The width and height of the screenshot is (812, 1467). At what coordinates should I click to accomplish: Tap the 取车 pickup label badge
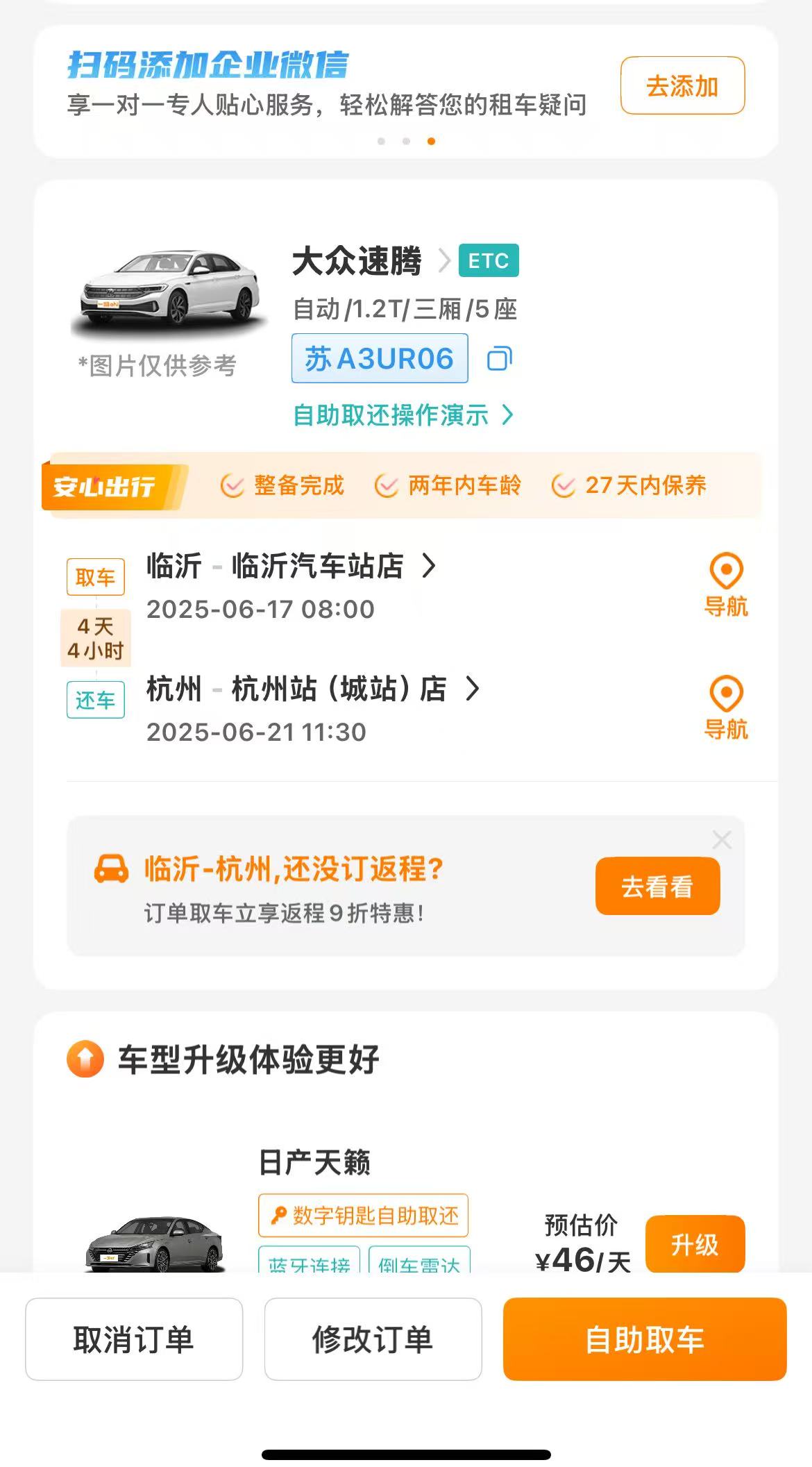[x=95, y=576]
